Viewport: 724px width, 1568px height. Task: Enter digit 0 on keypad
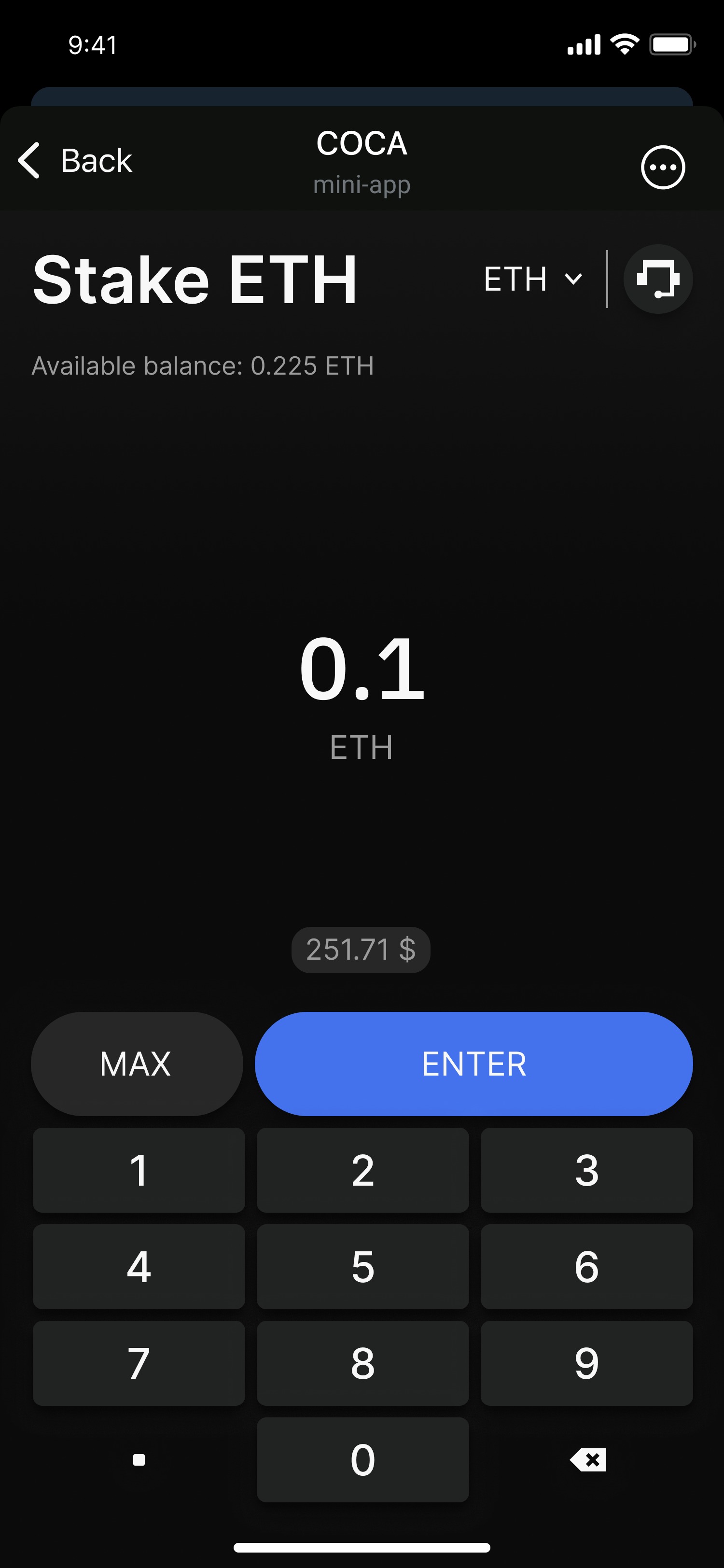[x=362, y=1460]
